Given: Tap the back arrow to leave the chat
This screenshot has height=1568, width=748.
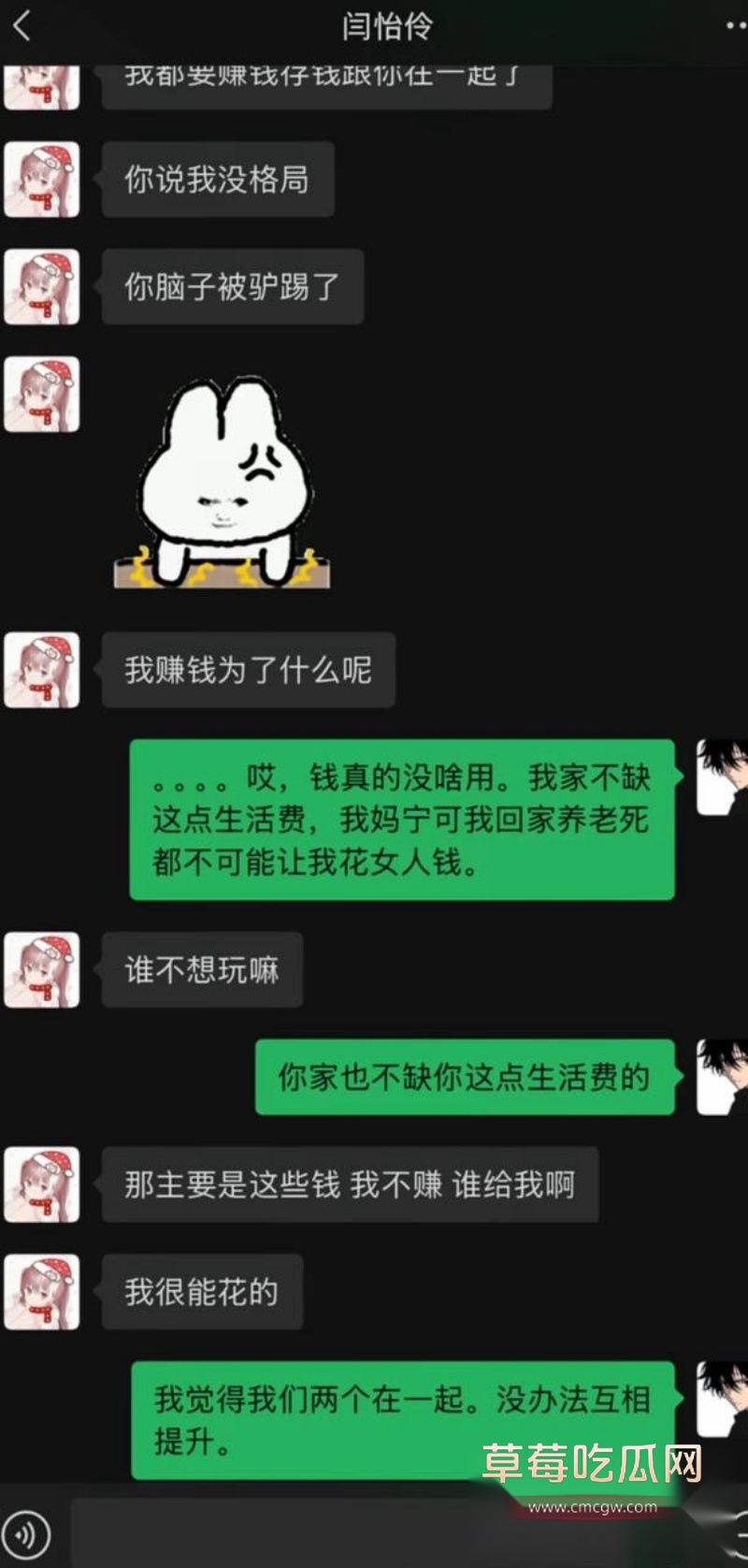Looking at the screenshot, I should coord(23,26).
